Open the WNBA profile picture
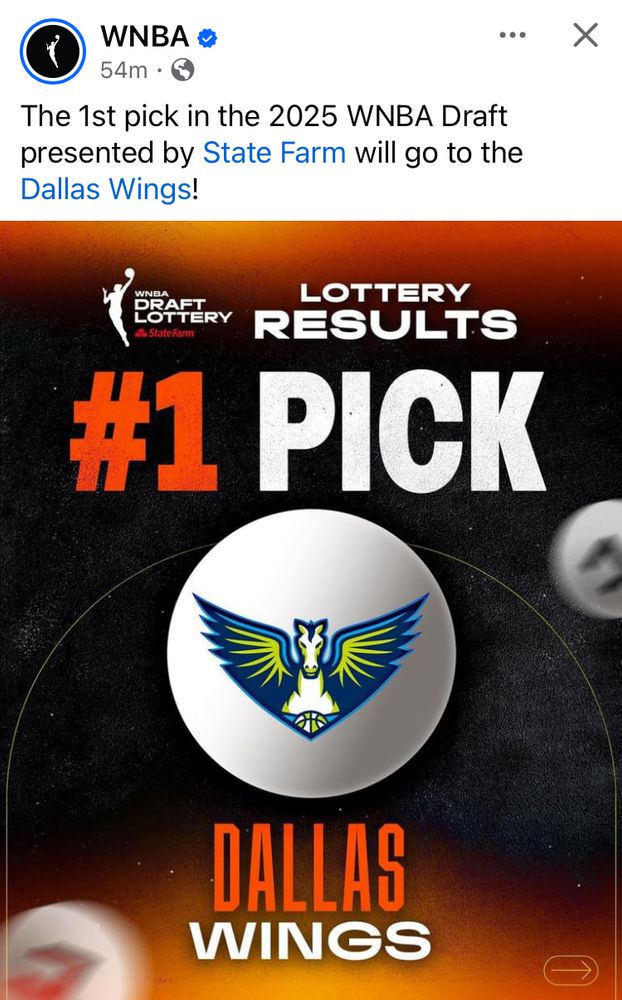Image resolution: width=622 pixels, height=1000 pixels. point(53,51)
